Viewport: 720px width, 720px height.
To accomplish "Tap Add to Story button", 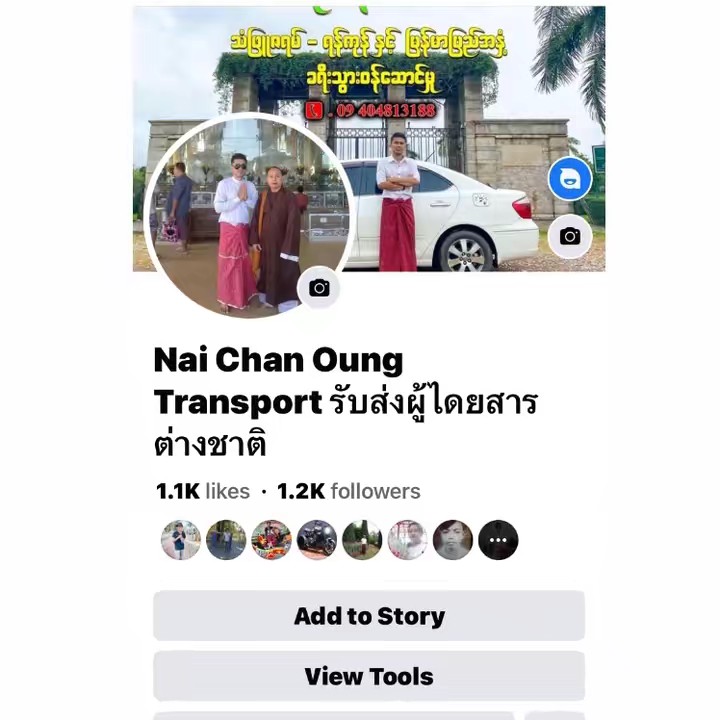I will point(369,616).
